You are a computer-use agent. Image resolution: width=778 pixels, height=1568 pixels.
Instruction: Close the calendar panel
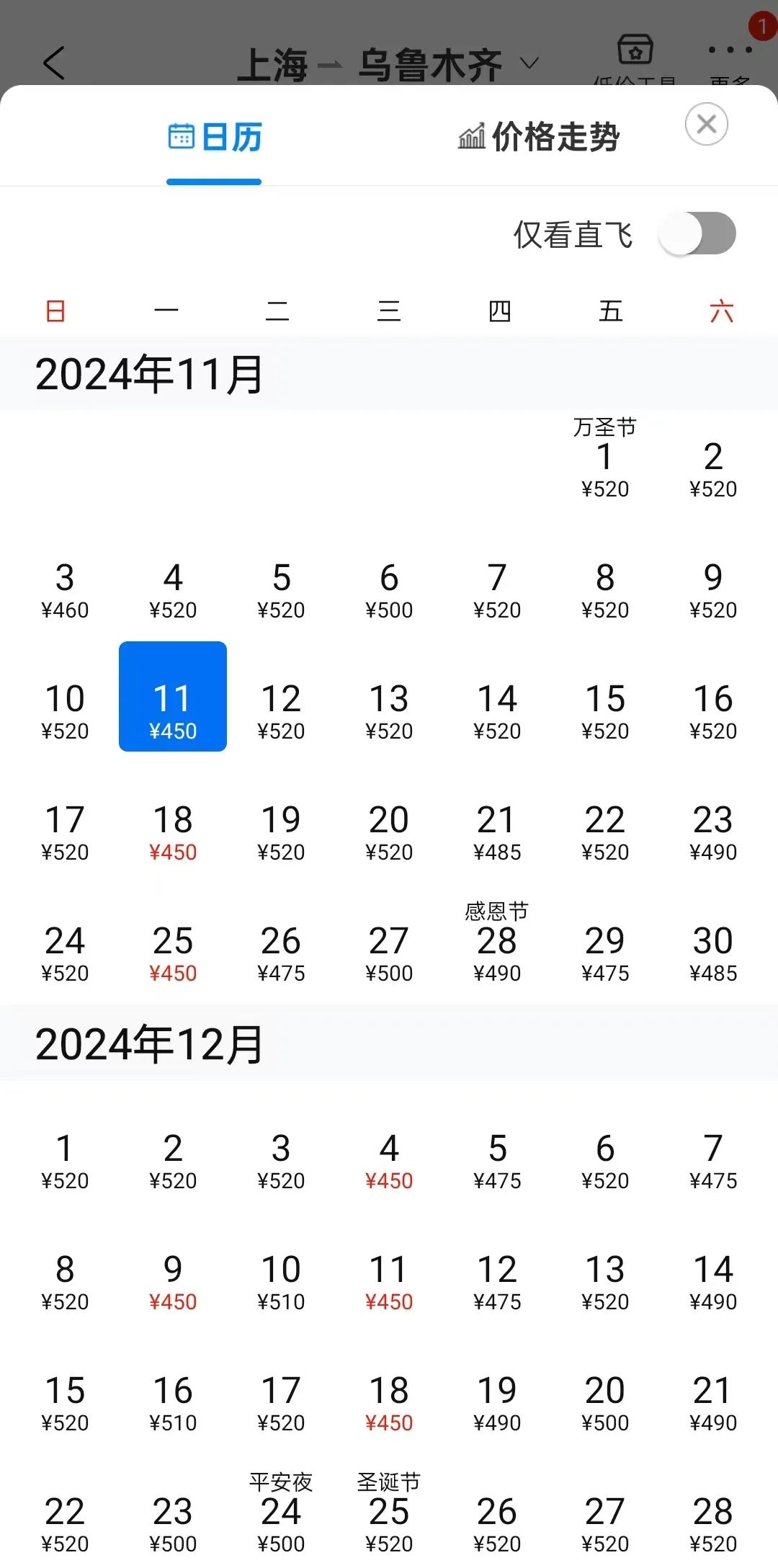point(706,124)
